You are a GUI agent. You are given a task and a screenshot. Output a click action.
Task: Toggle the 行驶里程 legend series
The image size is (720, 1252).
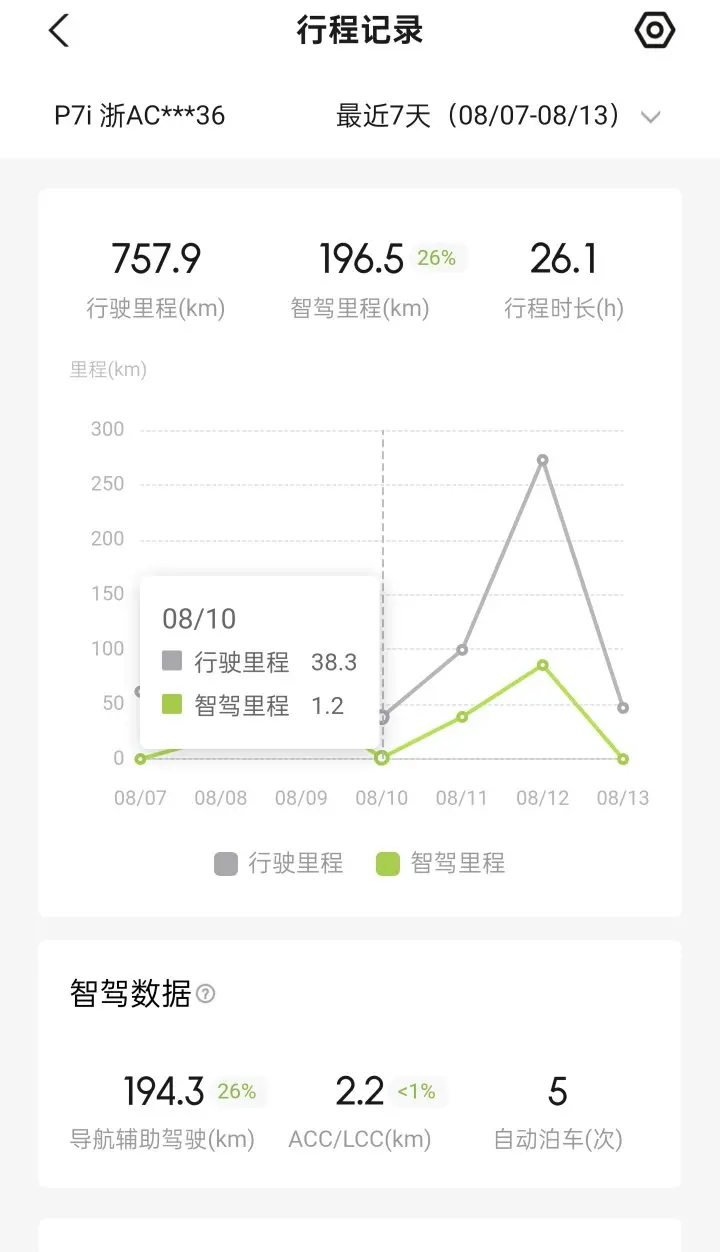(x=279, y=863)
